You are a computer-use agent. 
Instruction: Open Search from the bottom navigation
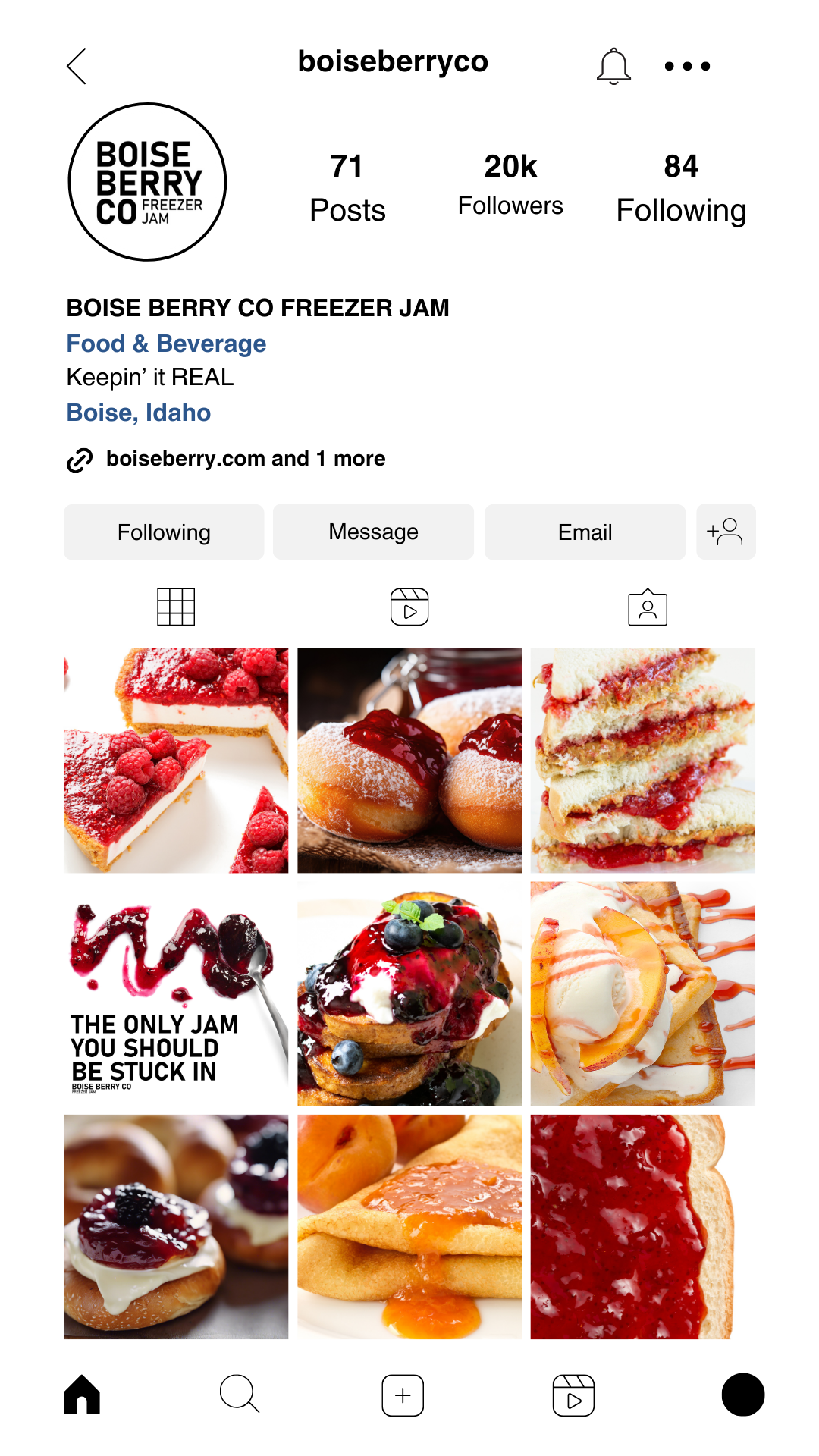click(240, 1395)
